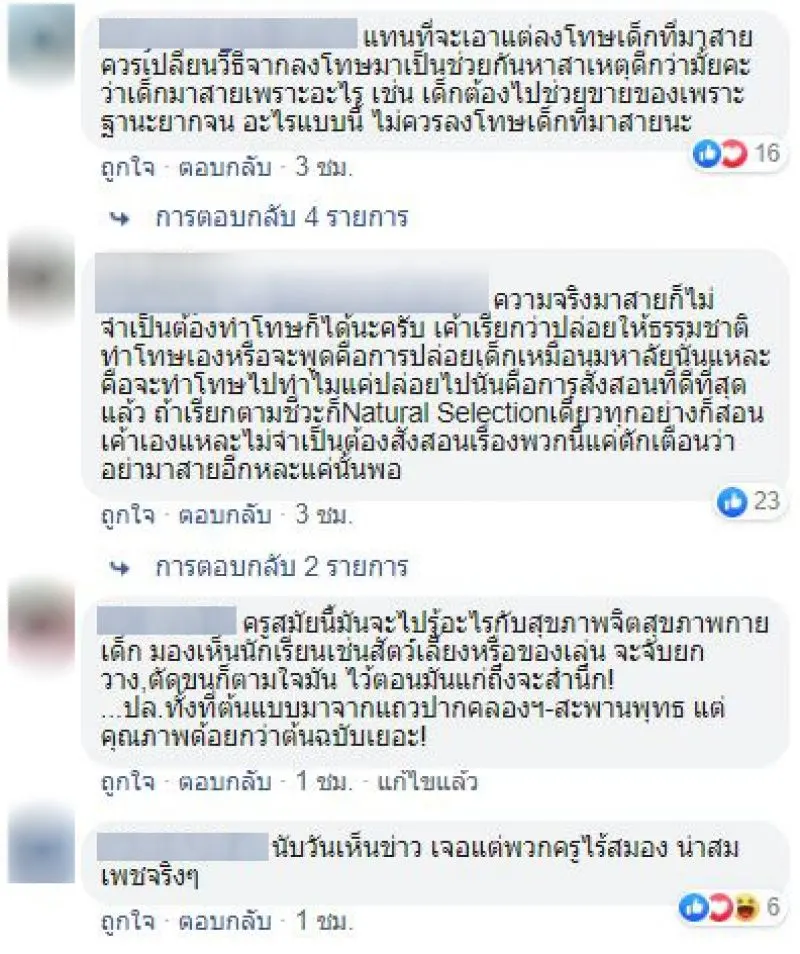Image resolution: width=800 pixels, height=954 pixels.
Task: Expand the 4 replies (การตอบกลับ 4 รายการ)
Action: [281, 218]
